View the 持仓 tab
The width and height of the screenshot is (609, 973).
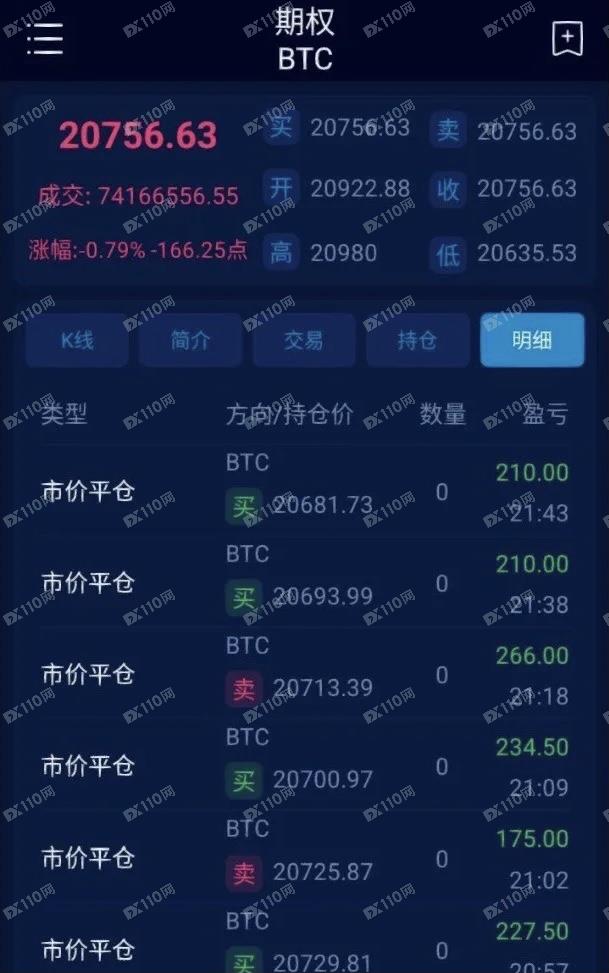[x=417, y=340]
